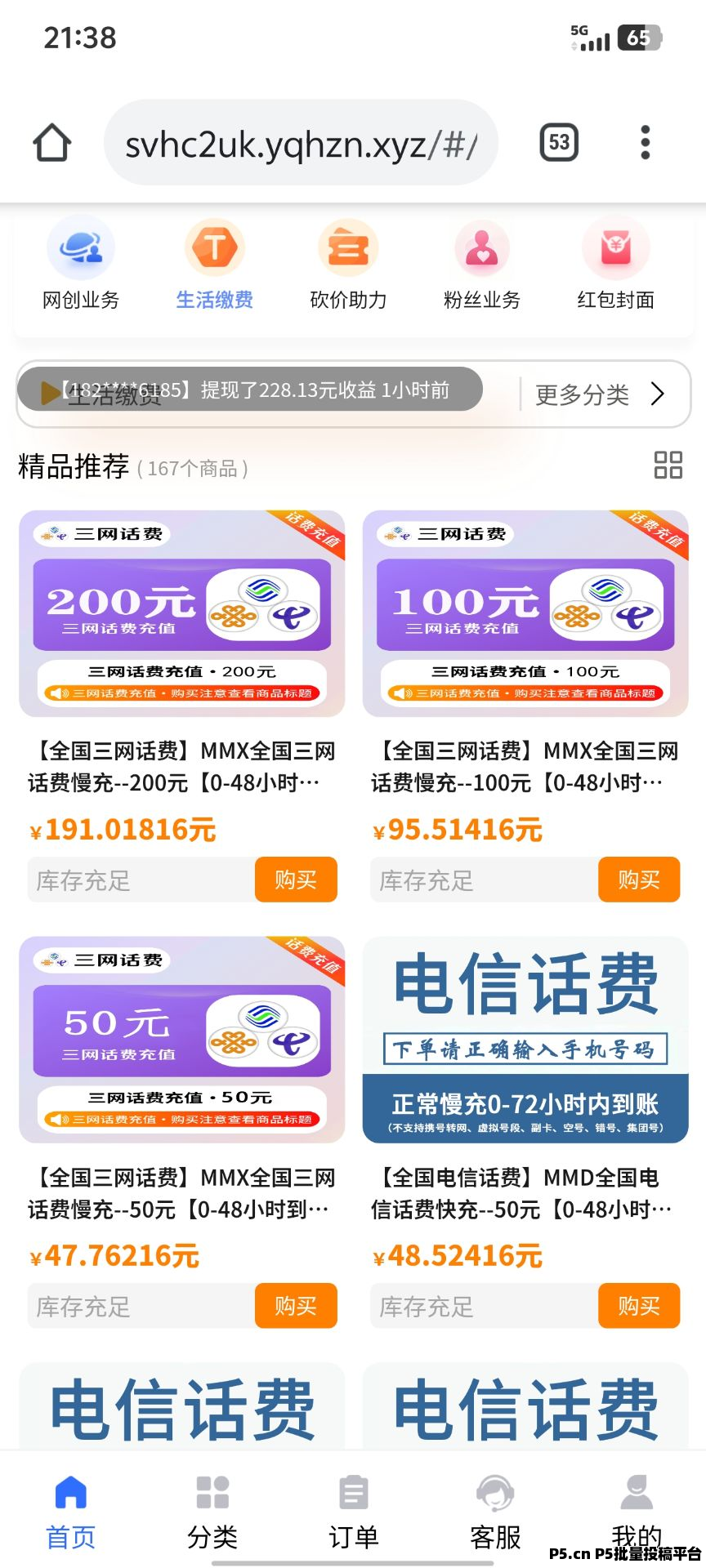This screenshot has width=706, height=1568.
Task: Switch to the 客服 tab
Action: point(495,1512)
